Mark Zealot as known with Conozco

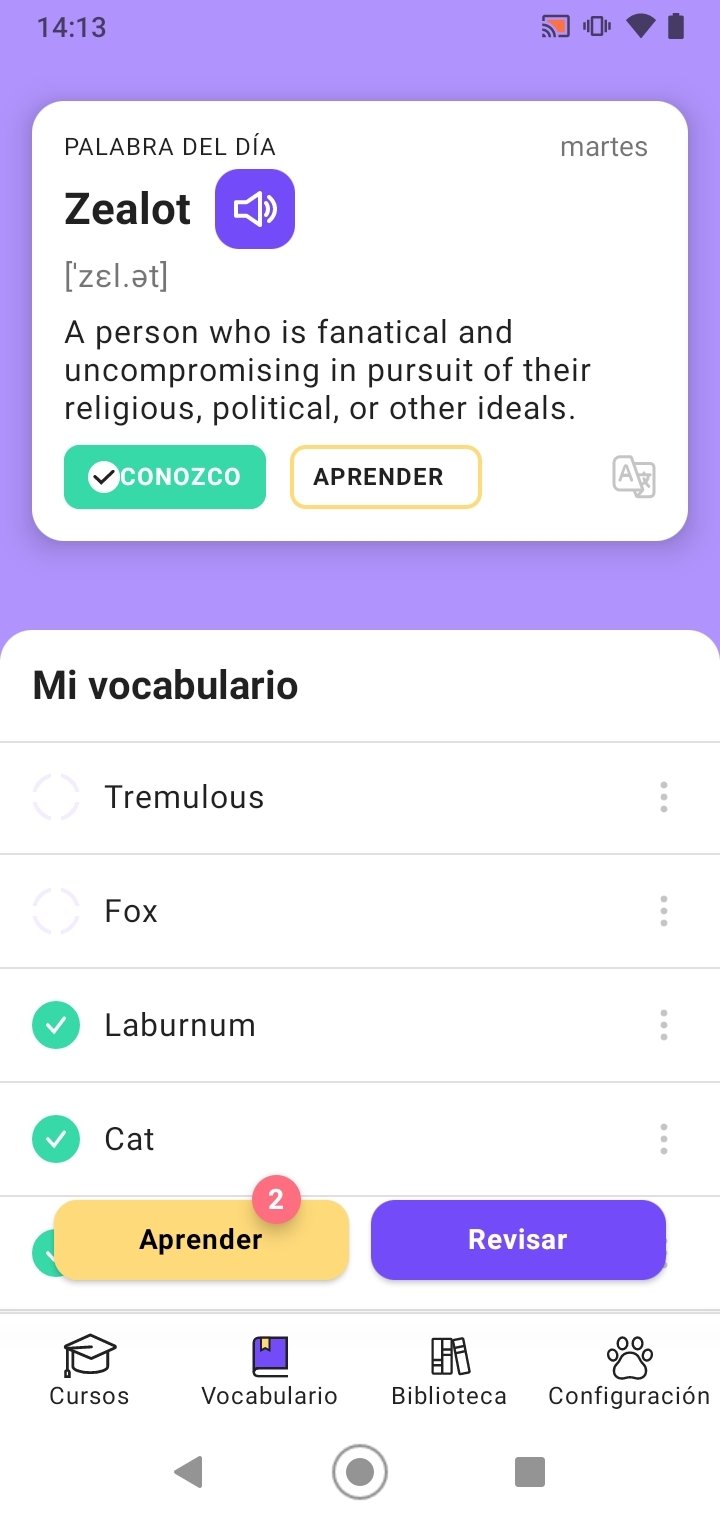(x=165, y=477)
